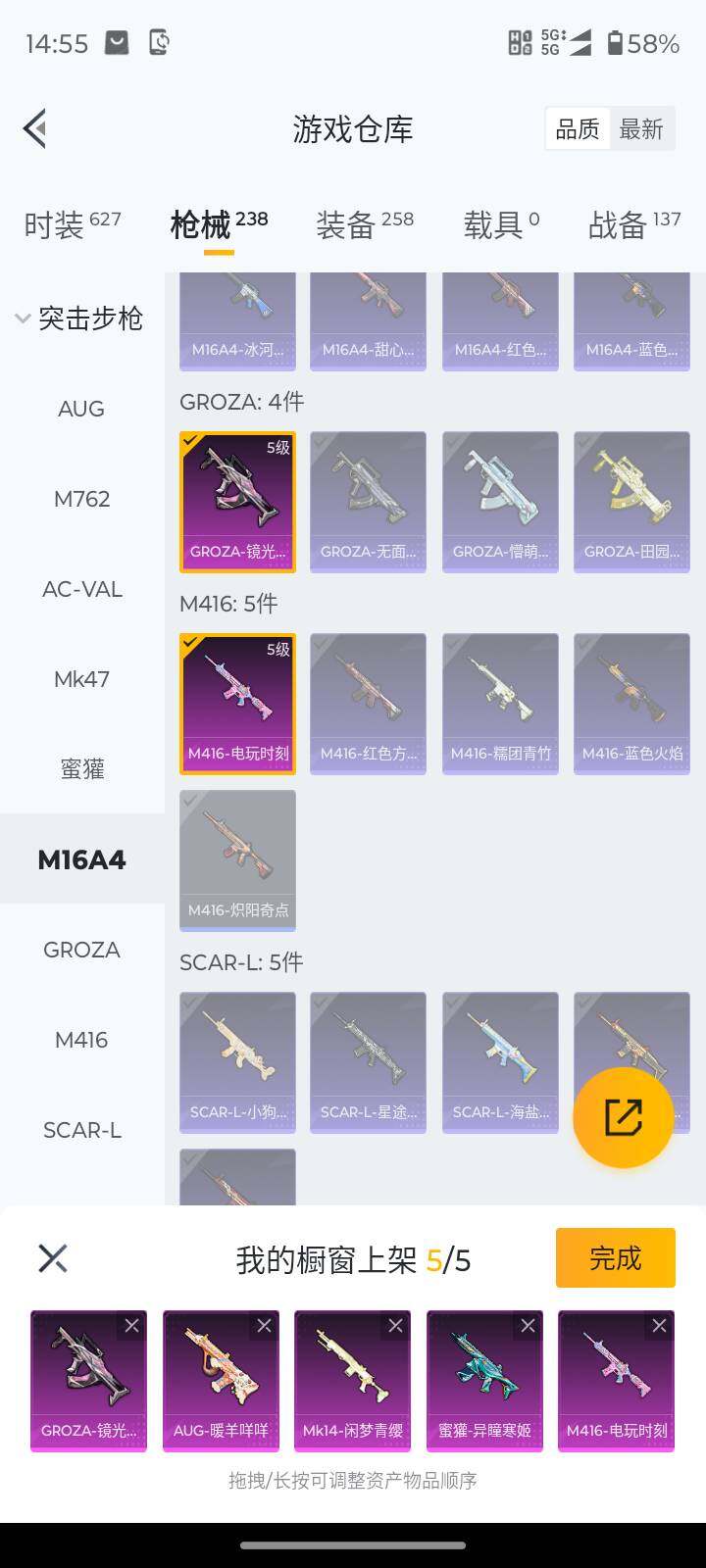Tap the orange share floating button

[623, 1117]
